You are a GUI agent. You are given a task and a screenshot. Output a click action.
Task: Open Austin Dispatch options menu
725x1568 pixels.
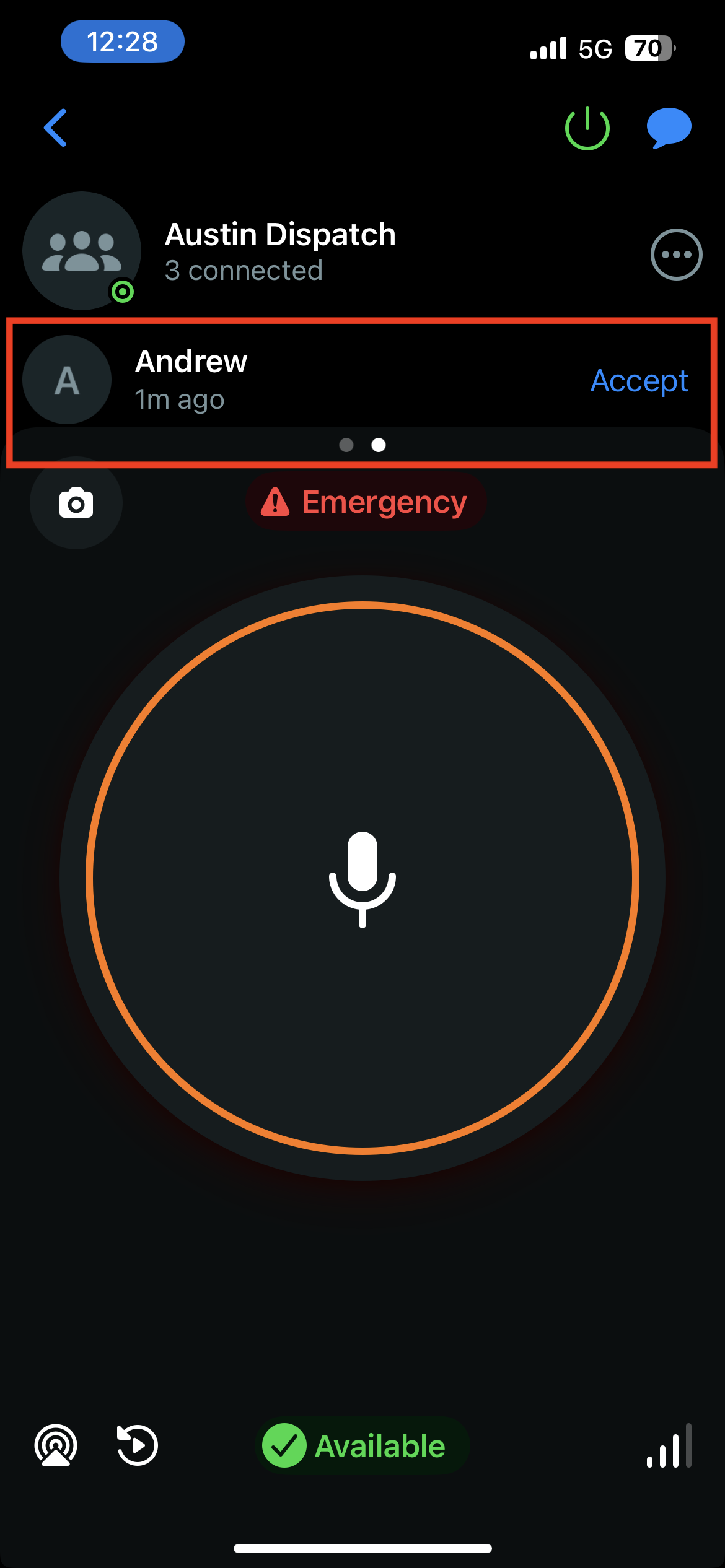pyautogui.click(x=676, y=255)
